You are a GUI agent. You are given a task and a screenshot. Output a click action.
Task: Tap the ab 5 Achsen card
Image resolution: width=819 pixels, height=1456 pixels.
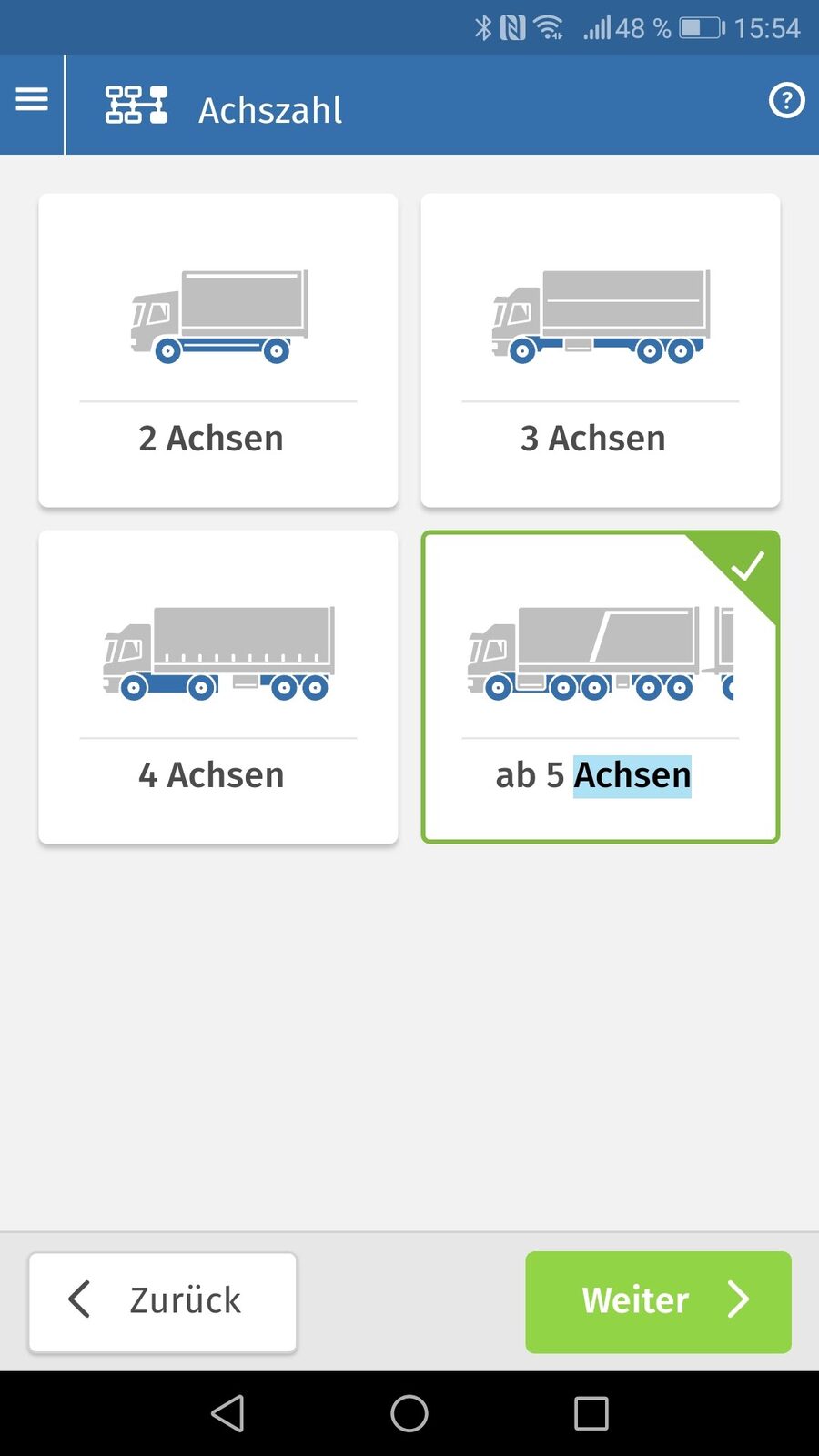pyautogui.click(x=601, y=687)
